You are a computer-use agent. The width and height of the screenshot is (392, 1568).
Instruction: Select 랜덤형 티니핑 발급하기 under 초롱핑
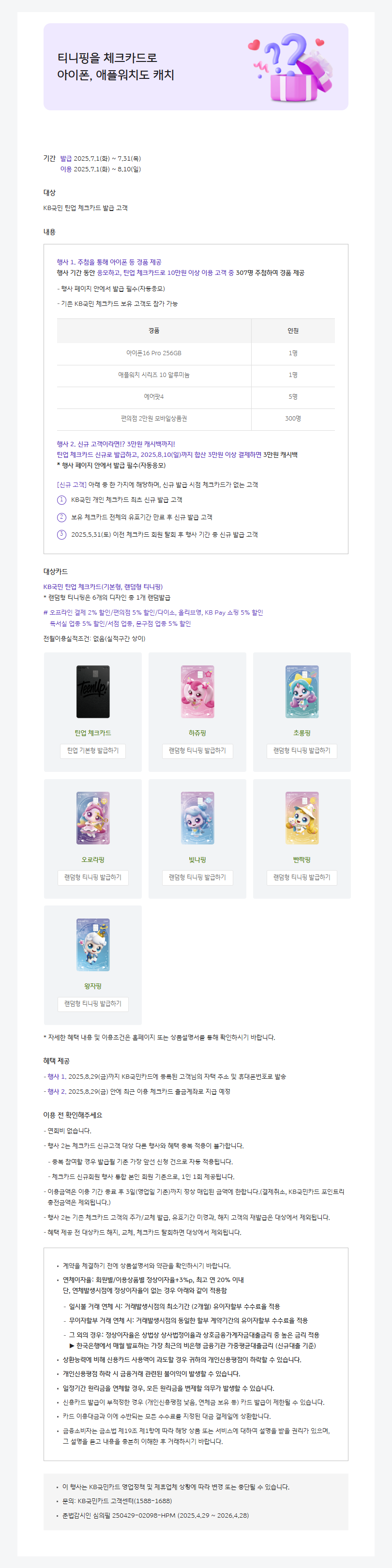[x=302, y=751]
